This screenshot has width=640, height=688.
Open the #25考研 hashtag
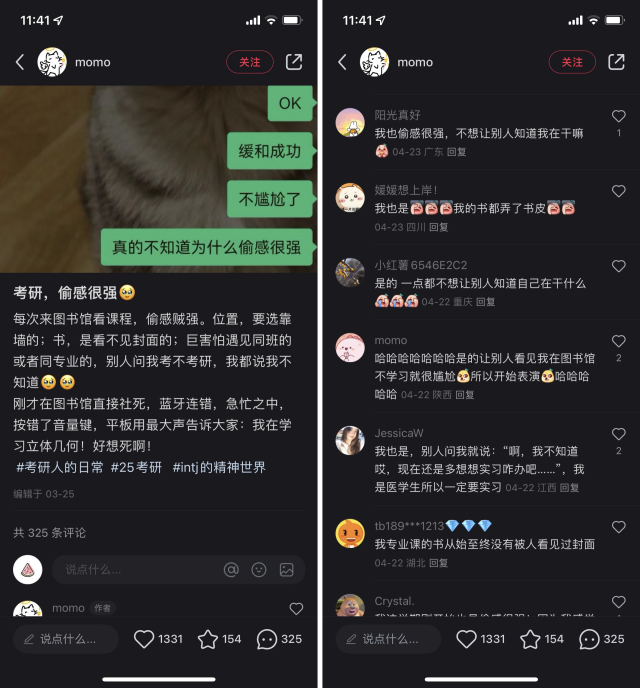tap(135, 467)
